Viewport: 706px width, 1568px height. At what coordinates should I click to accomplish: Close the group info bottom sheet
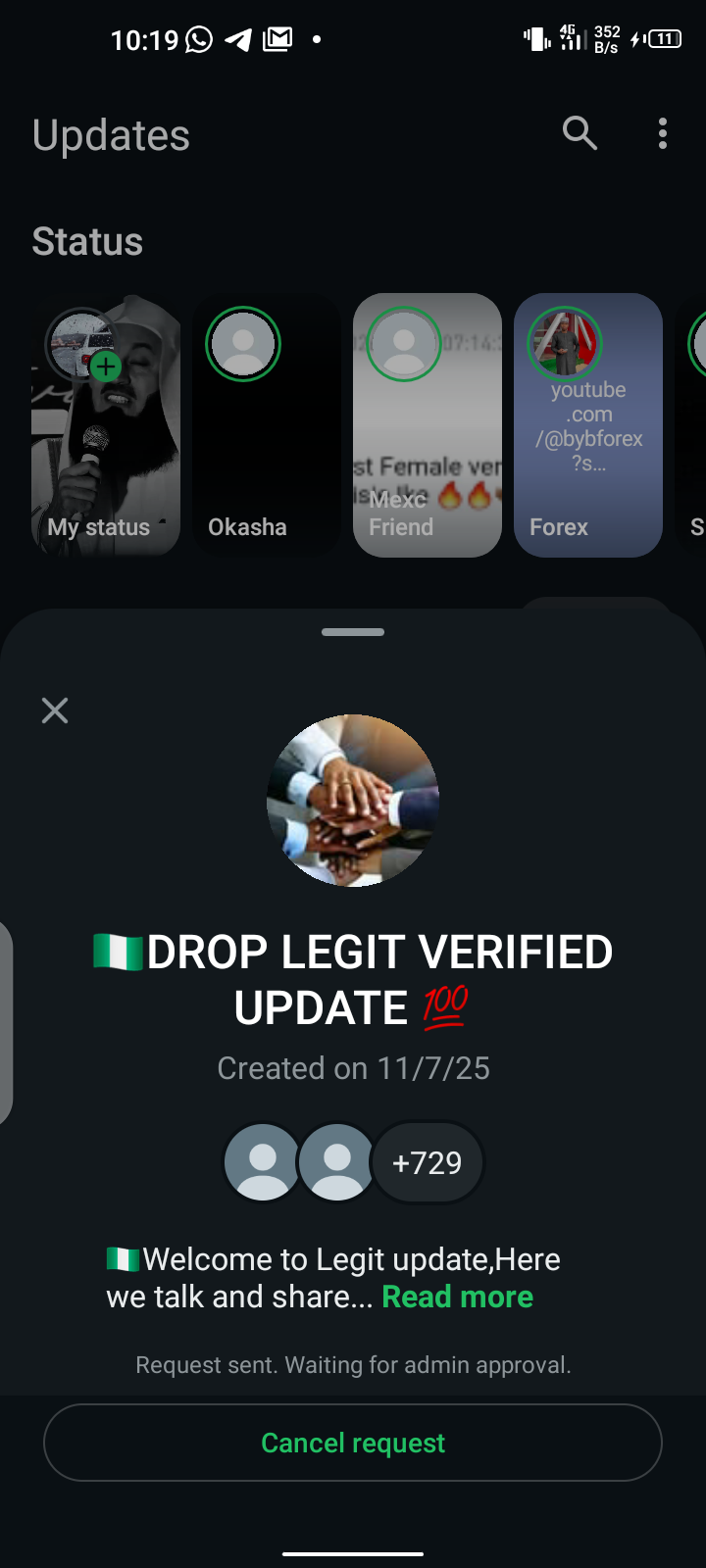tap(55, 710)
